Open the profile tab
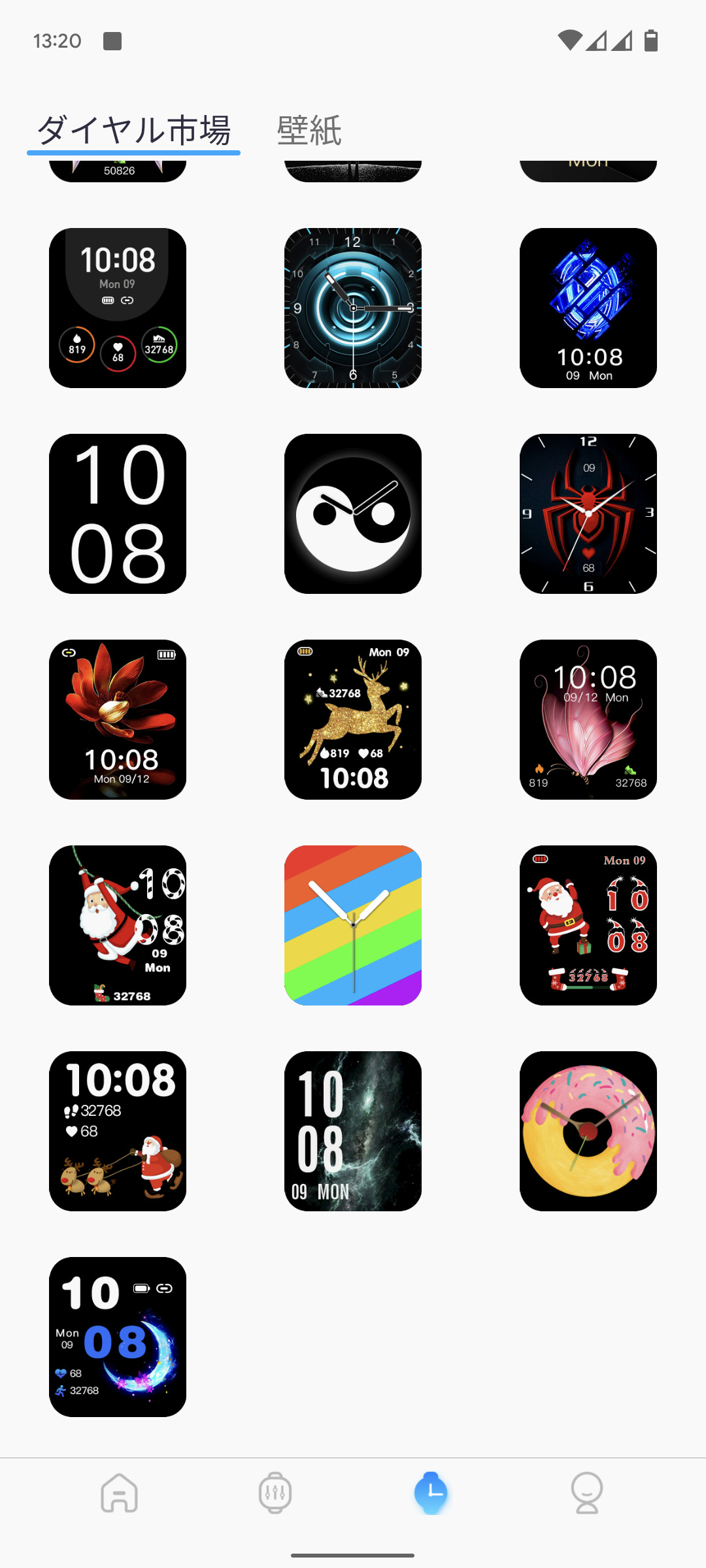Image resolution: width=706 pixels, height=1568 pixels. 587,1493
